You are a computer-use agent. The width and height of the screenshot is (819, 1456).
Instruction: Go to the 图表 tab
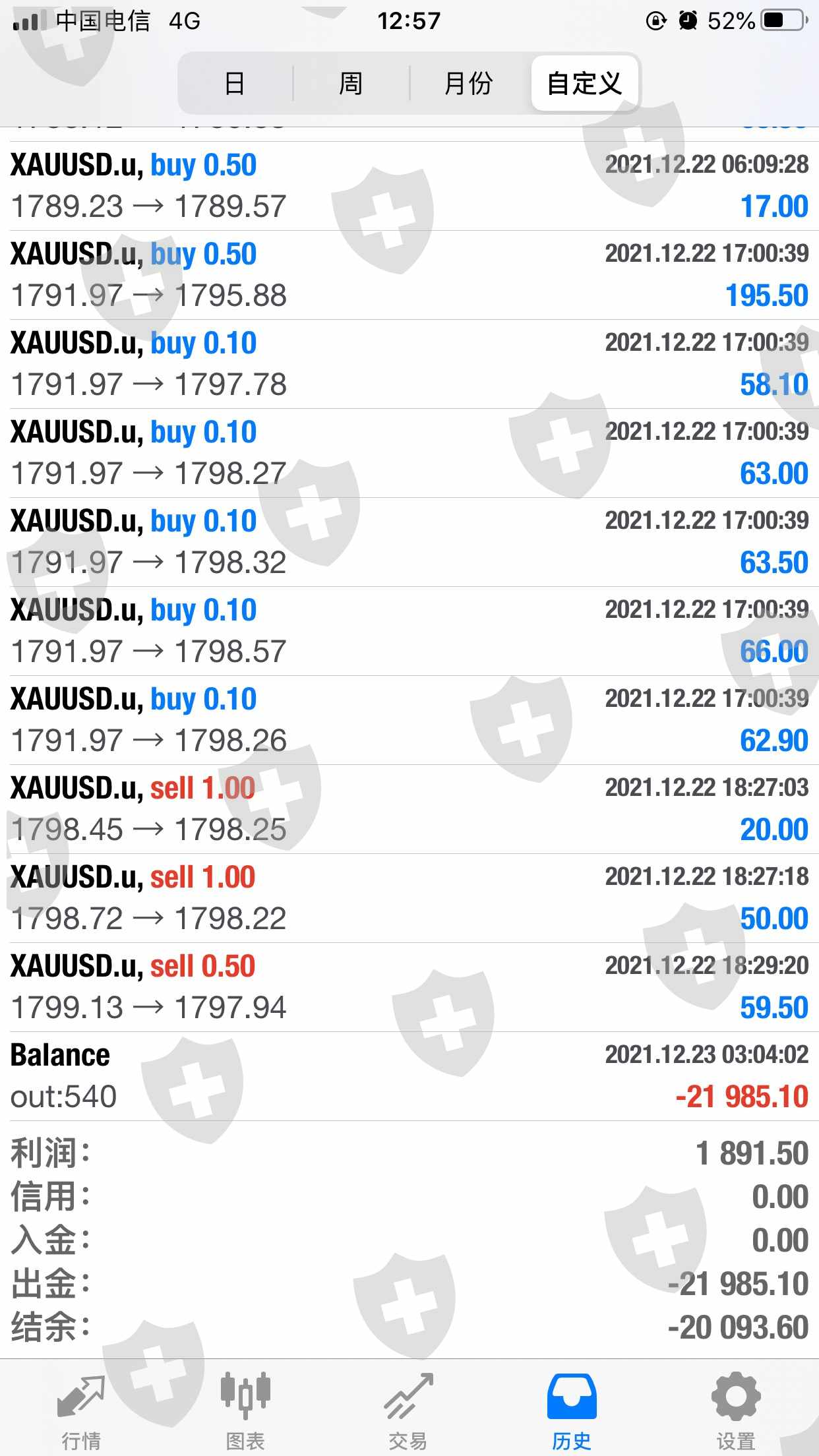pyautogui.click(x=245, y=1411)
